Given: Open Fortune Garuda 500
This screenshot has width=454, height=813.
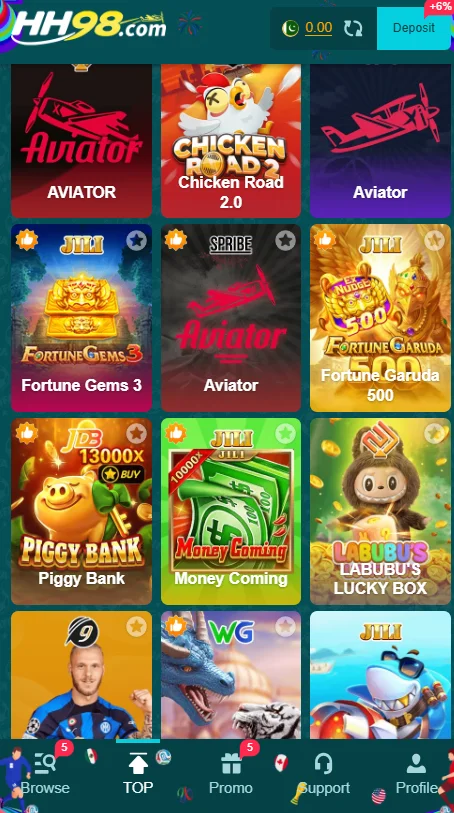Looking at the screenshot, I should pos(380,318).
